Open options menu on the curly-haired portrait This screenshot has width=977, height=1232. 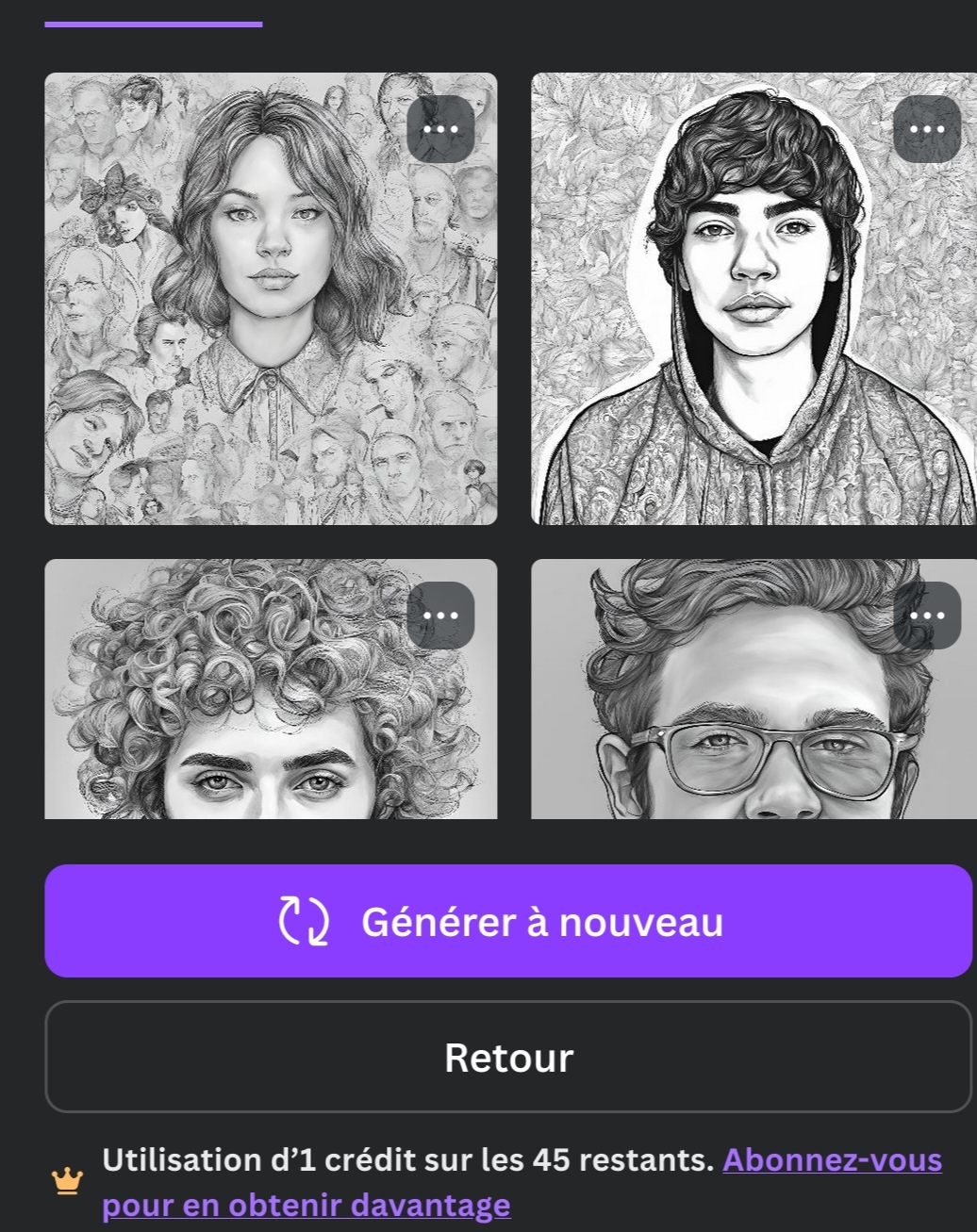pos(440,616)
